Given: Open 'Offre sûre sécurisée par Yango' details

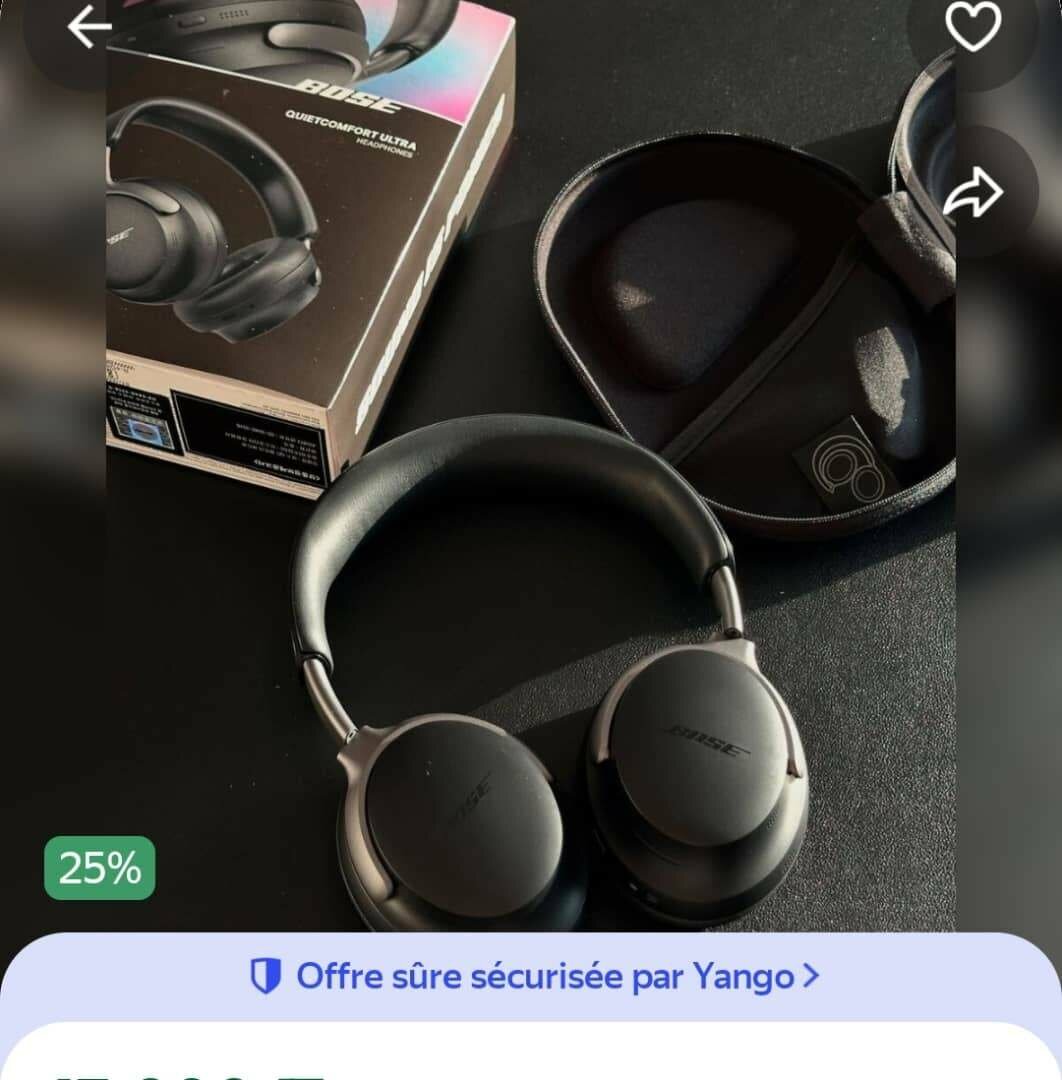Looking at the screenshot, I should tap(534, 976).
